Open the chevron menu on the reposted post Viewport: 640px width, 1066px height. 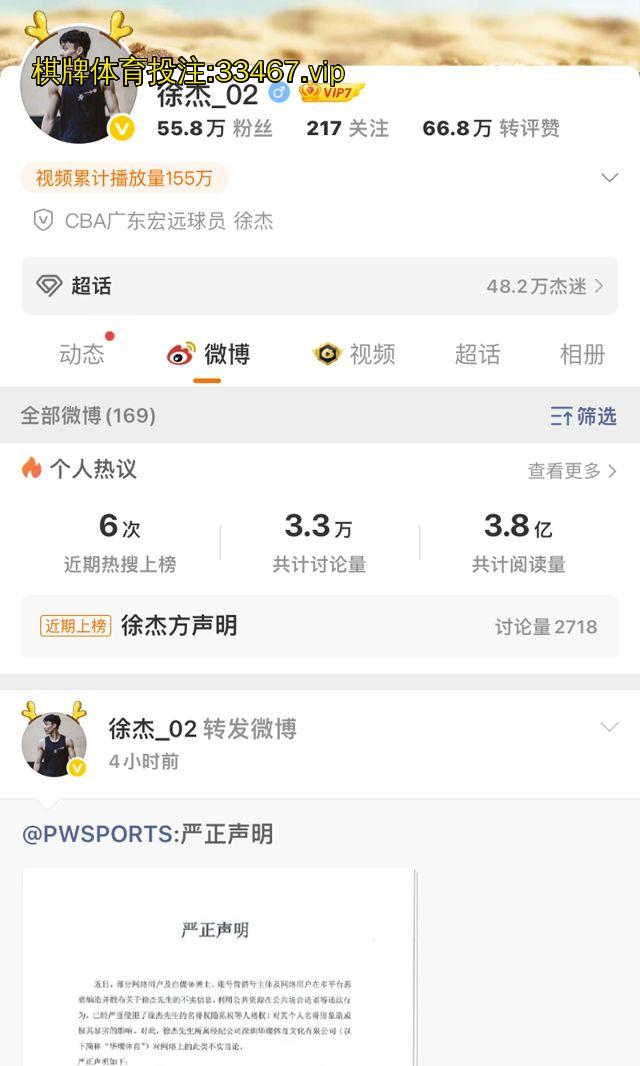(x=609, y=727)
